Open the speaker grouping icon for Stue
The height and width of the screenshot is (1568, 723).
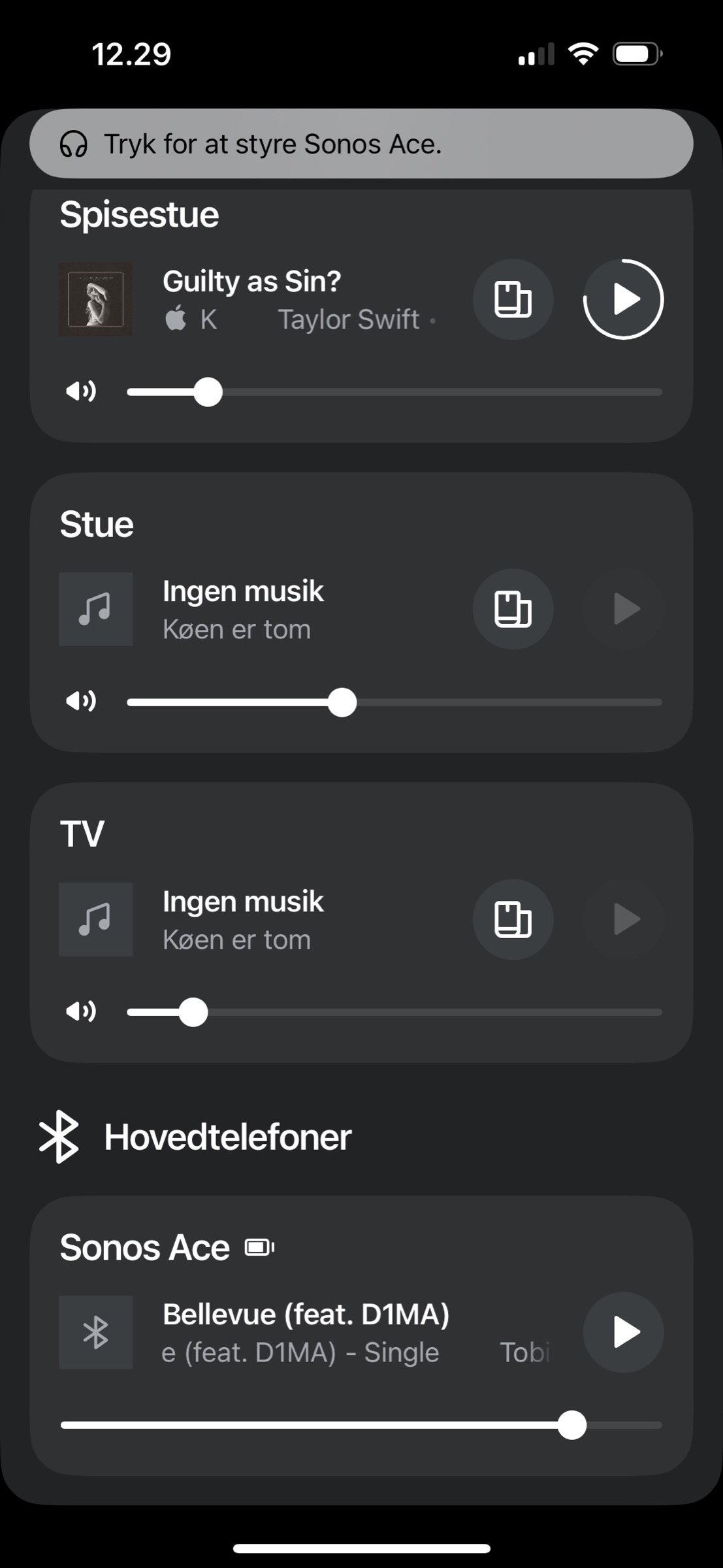pos(513,609)
